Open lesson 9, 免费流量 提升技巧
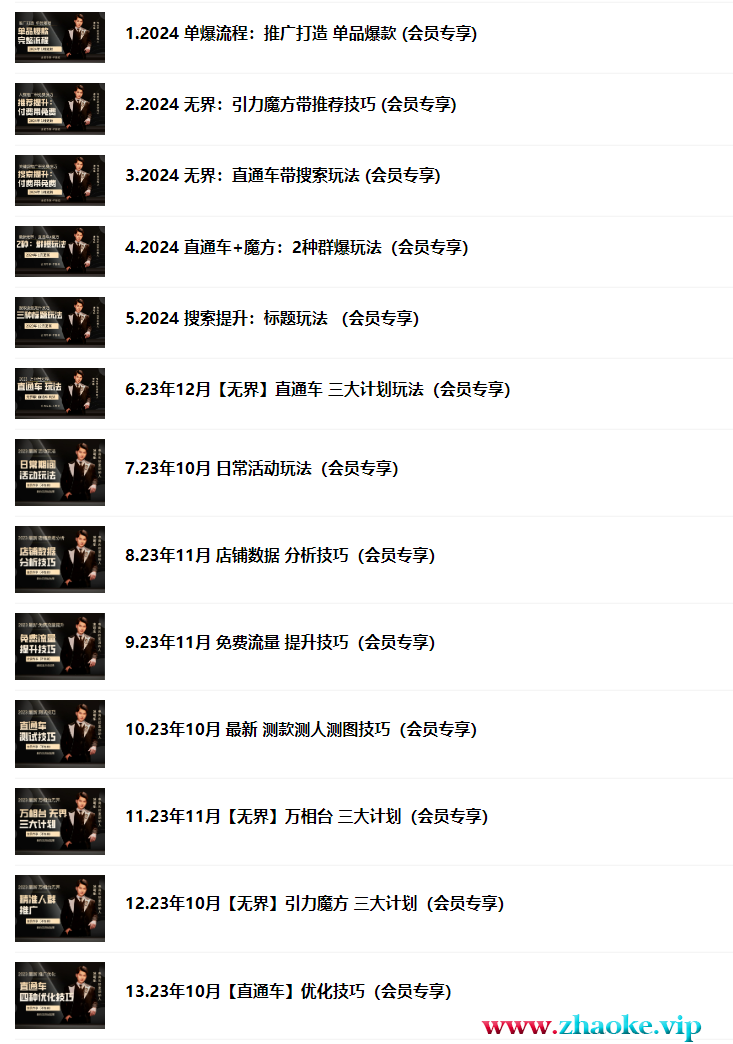733x1044 pixels. pyautogui.click(x=280, y=642)
